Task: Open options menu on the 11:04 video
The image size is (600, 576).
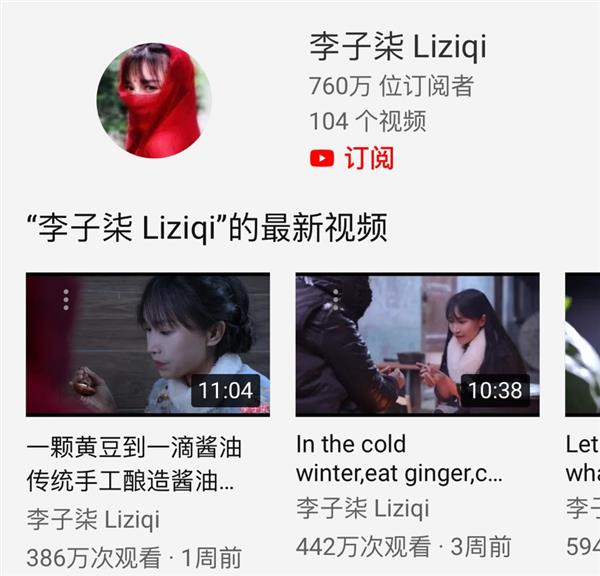Action: [66, 299]
